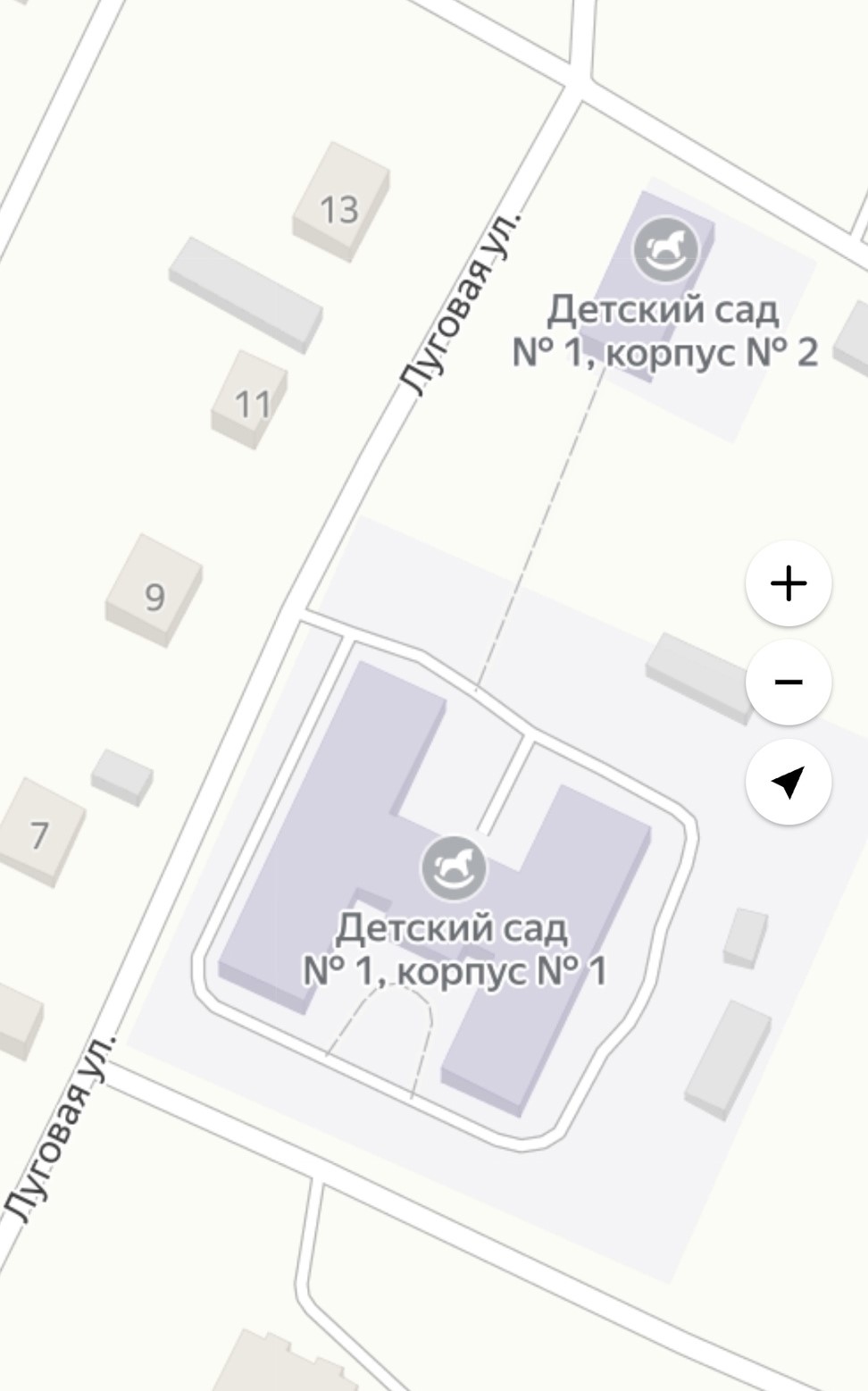Zoom in on the map
868x1391 pixels.
pos(789,583)
